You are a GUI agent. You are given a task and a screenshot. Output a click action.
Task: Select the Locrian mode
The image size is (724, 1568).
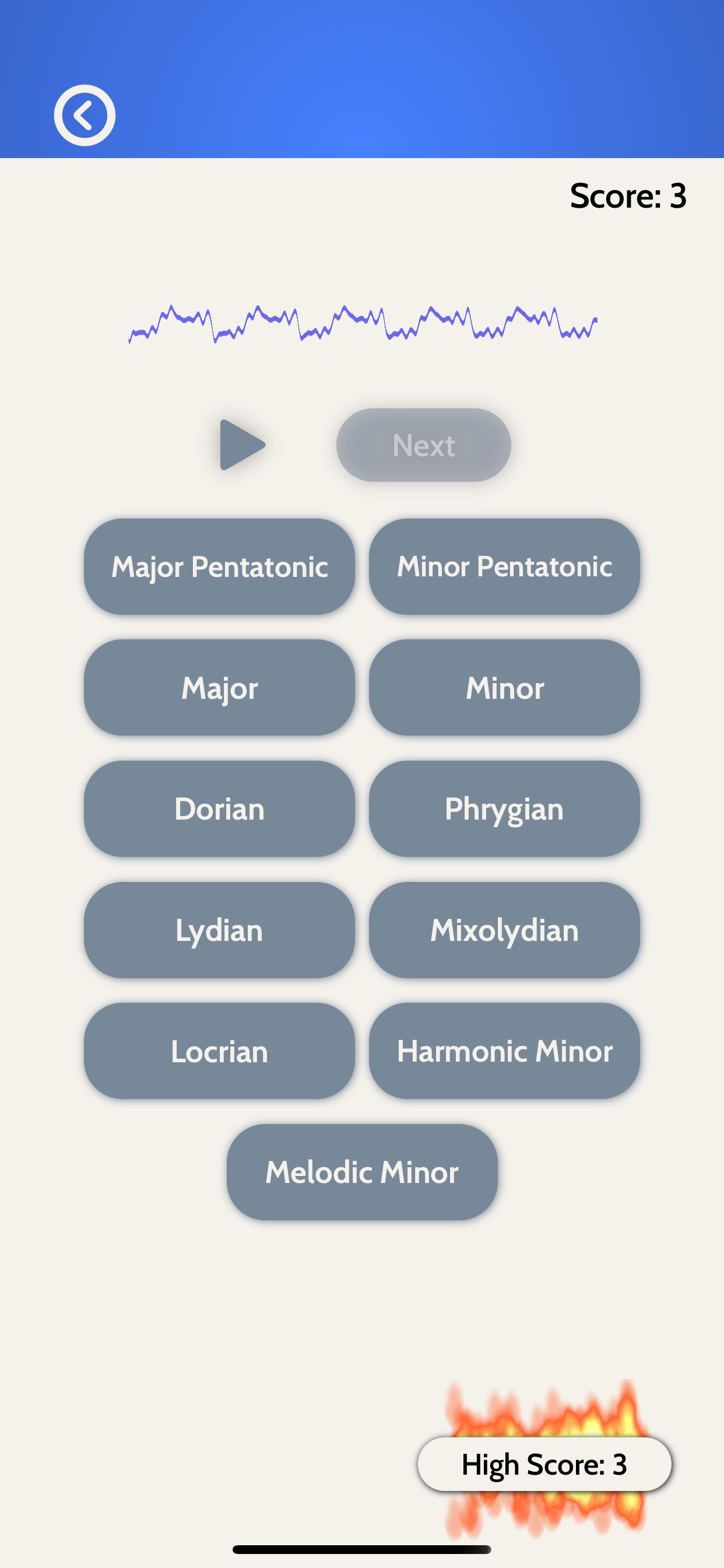[x=220, y=1051]
